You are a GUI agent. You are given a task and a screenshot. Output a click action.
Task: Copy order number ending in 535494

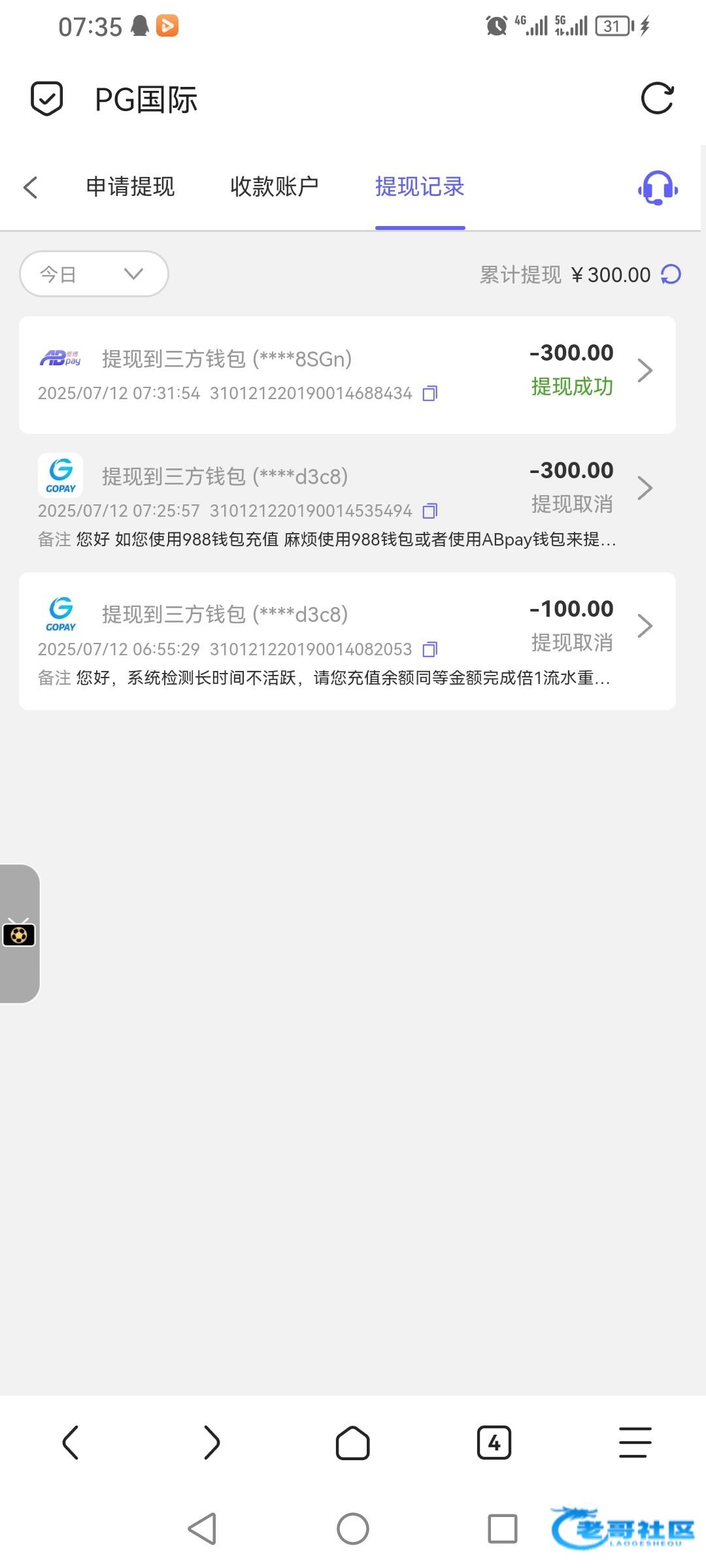coord(430,511)
